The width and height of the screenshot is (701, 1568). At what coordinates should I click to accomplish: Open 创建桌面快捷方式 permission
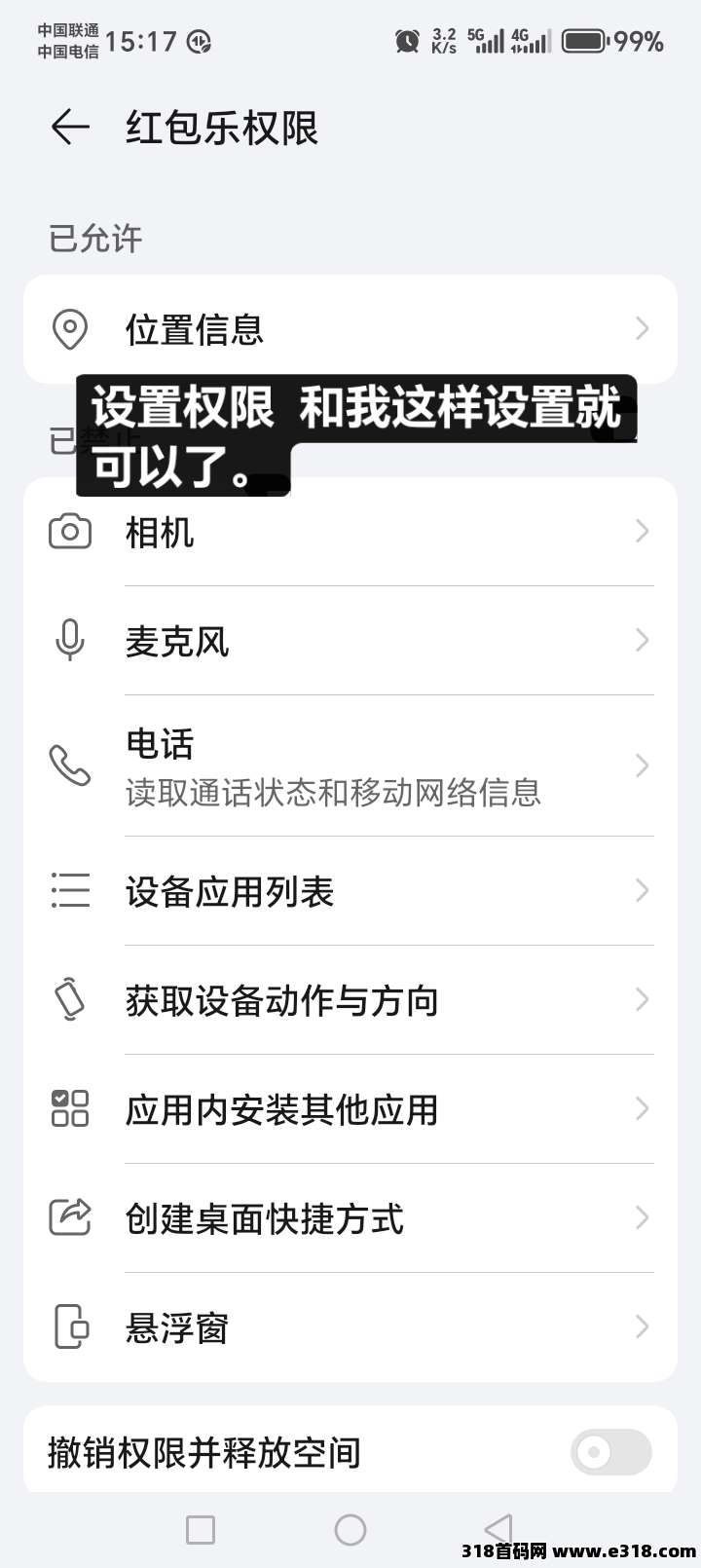(350, 1218)
